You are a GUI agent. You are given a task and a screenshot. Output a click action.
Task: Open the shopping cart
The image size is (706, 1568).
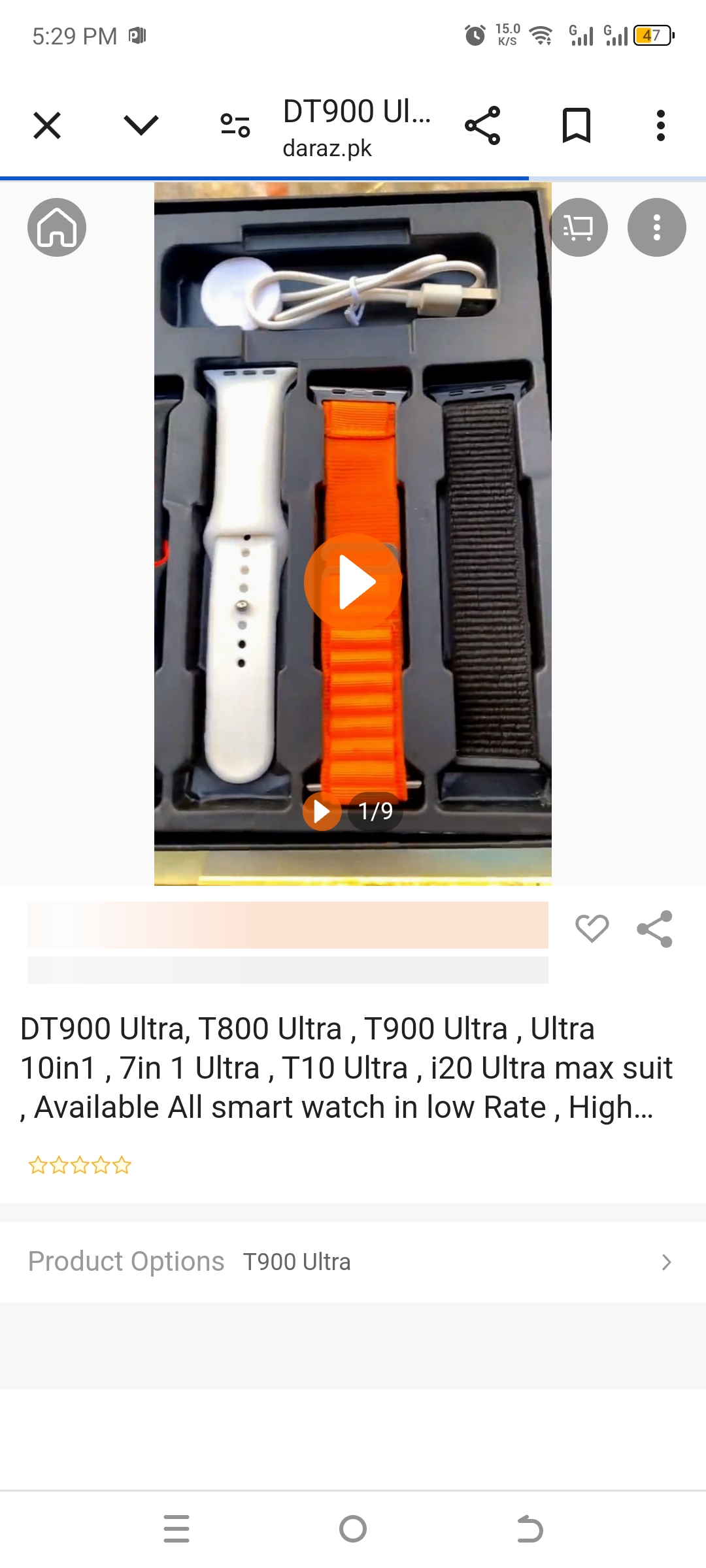click(x=579, y=227)
